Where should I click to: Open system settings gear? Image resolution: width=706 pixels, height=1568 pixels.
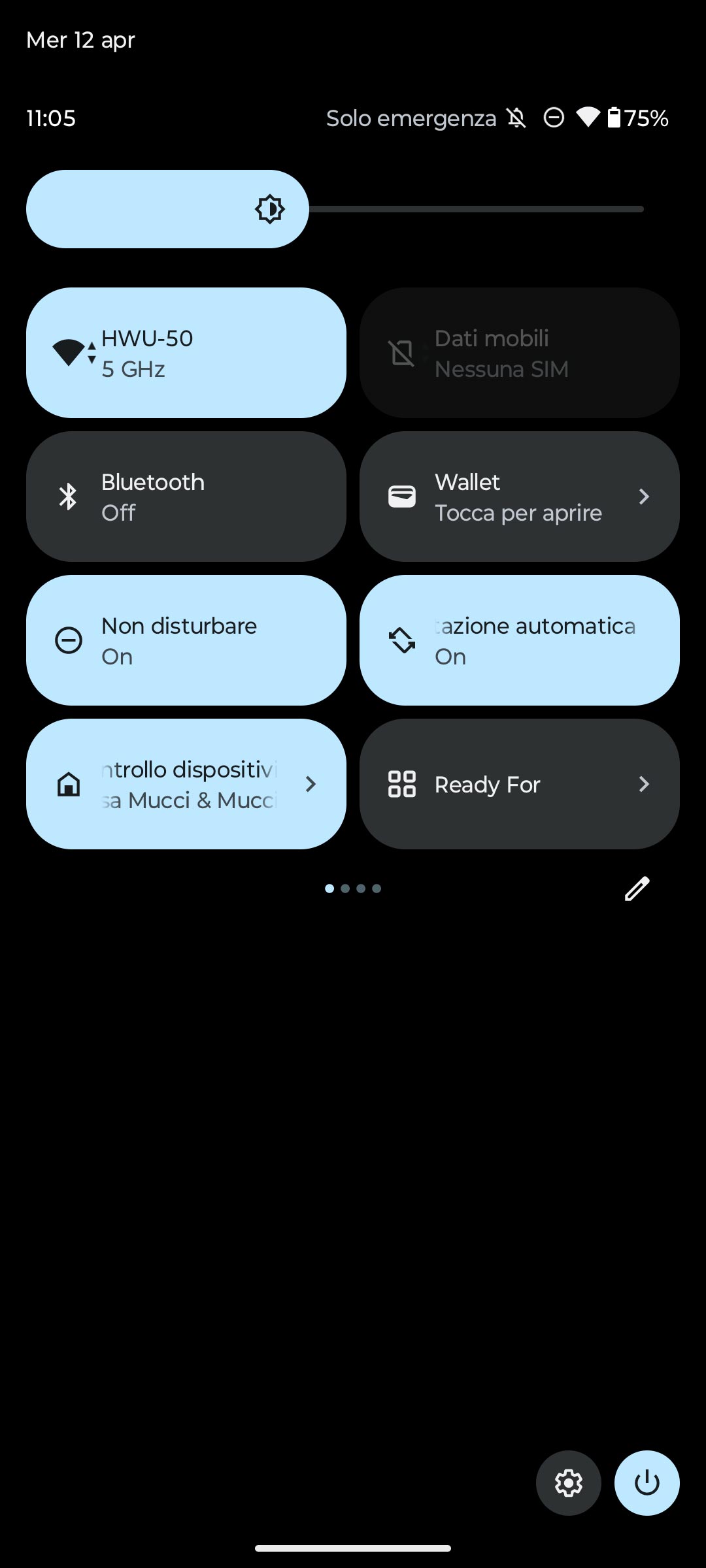point(568,1483)
